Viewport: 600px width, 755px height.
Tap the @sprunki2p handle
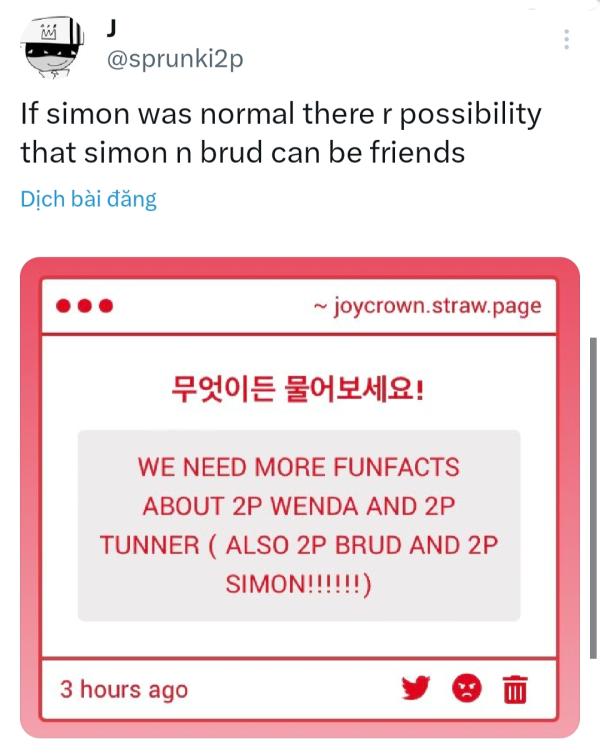coord(174,59)
